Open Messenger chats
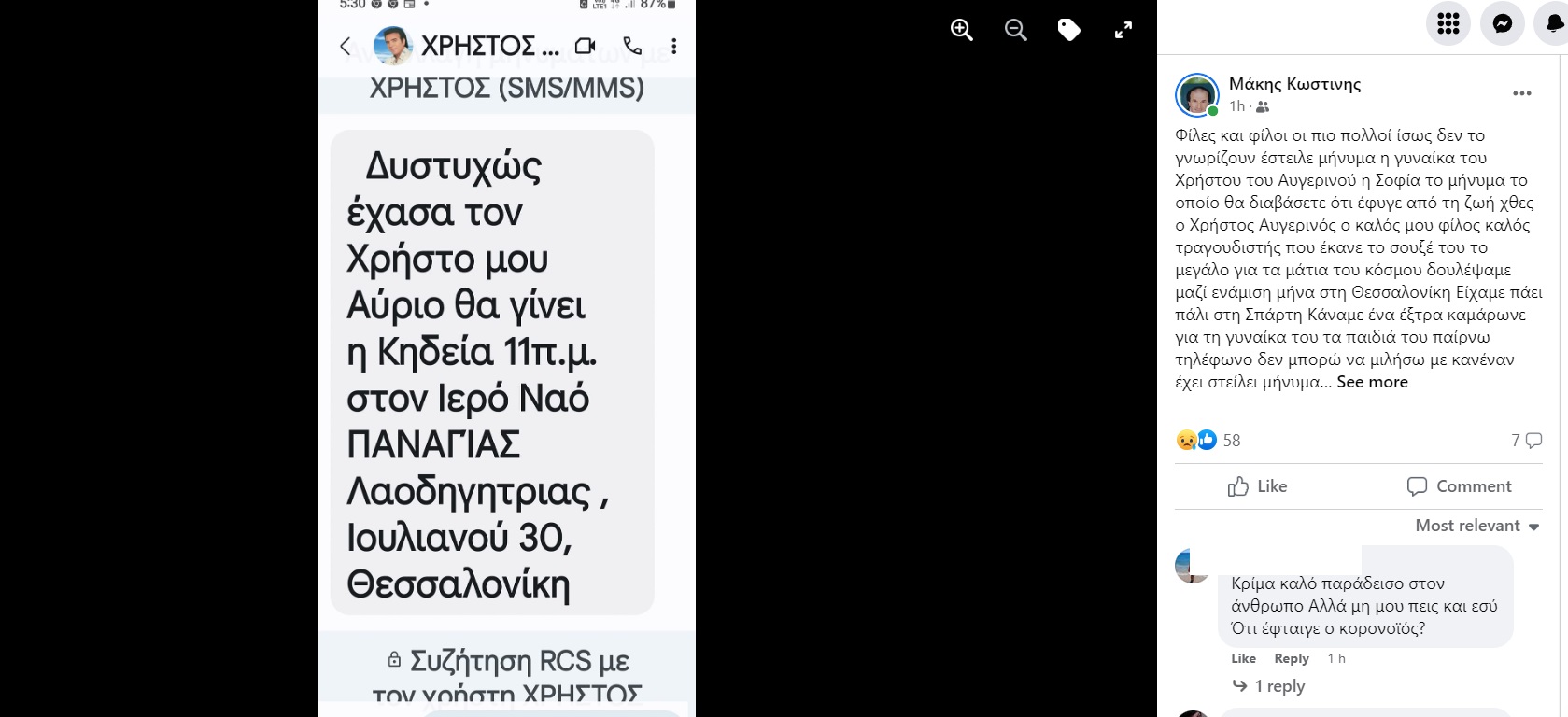 [x=1502, y=23]
